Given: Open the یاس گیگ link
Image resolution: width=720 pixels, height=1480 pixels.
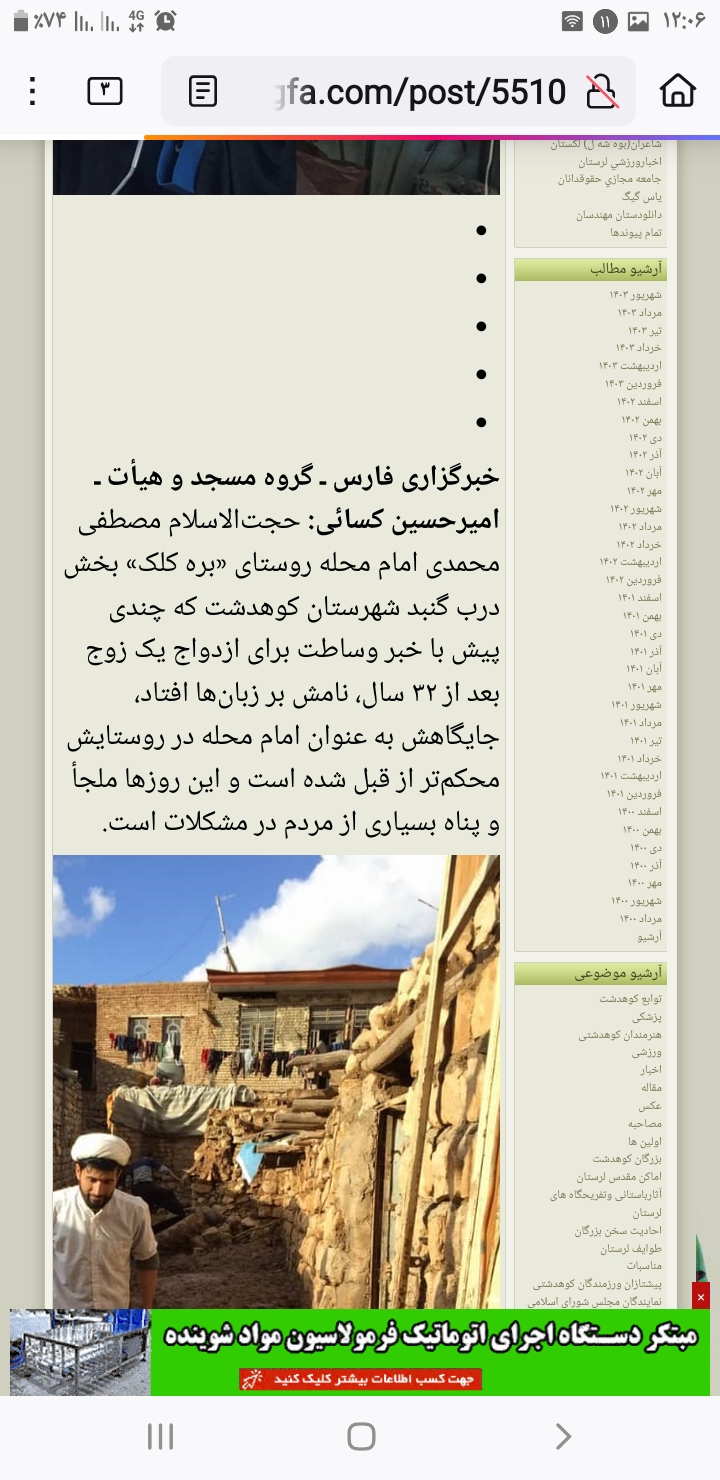Looking at the screenshot, I should [640, 197].
